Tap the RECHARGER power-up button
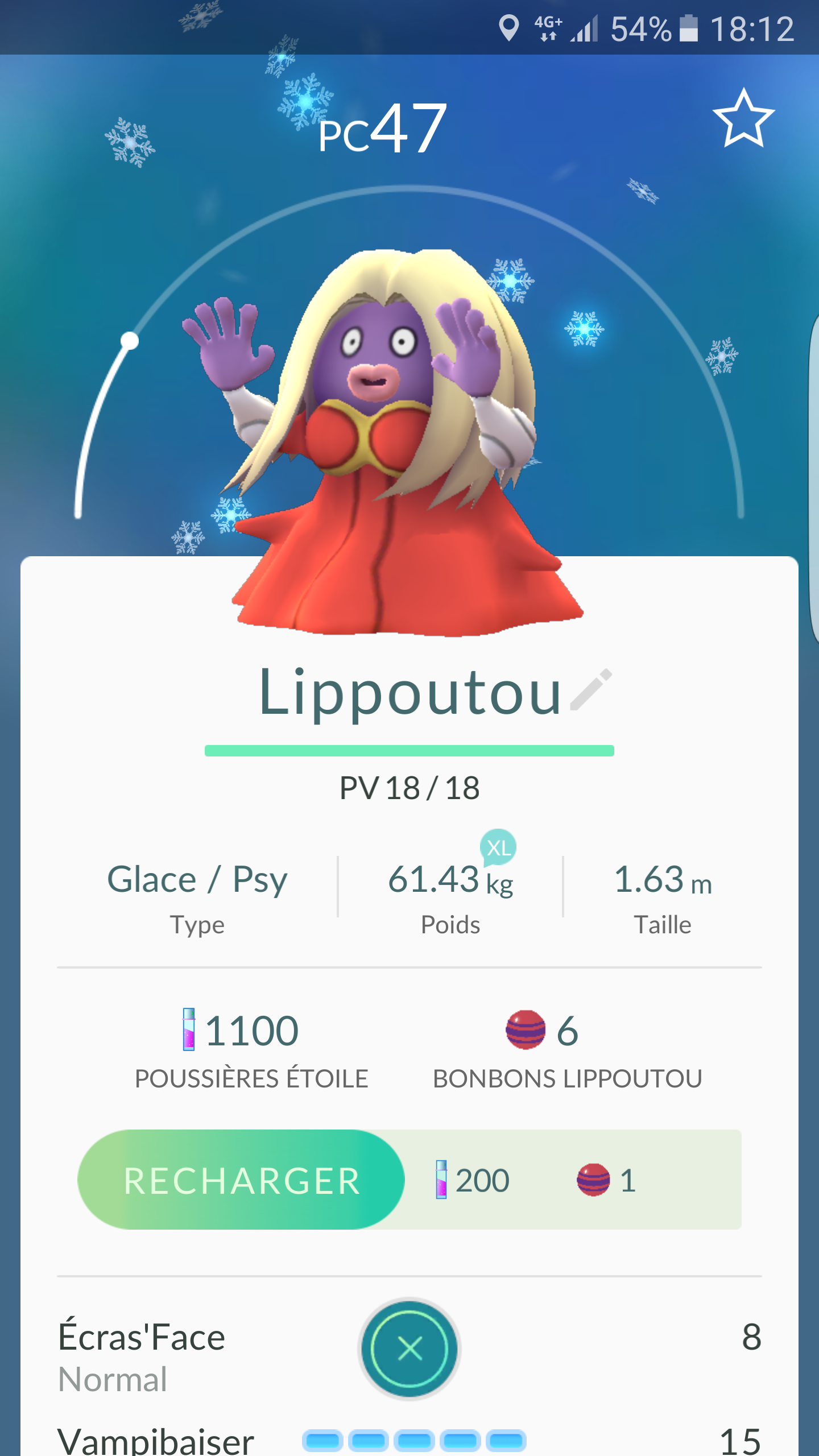The image size is (819, 1456). coord(242,1180)
